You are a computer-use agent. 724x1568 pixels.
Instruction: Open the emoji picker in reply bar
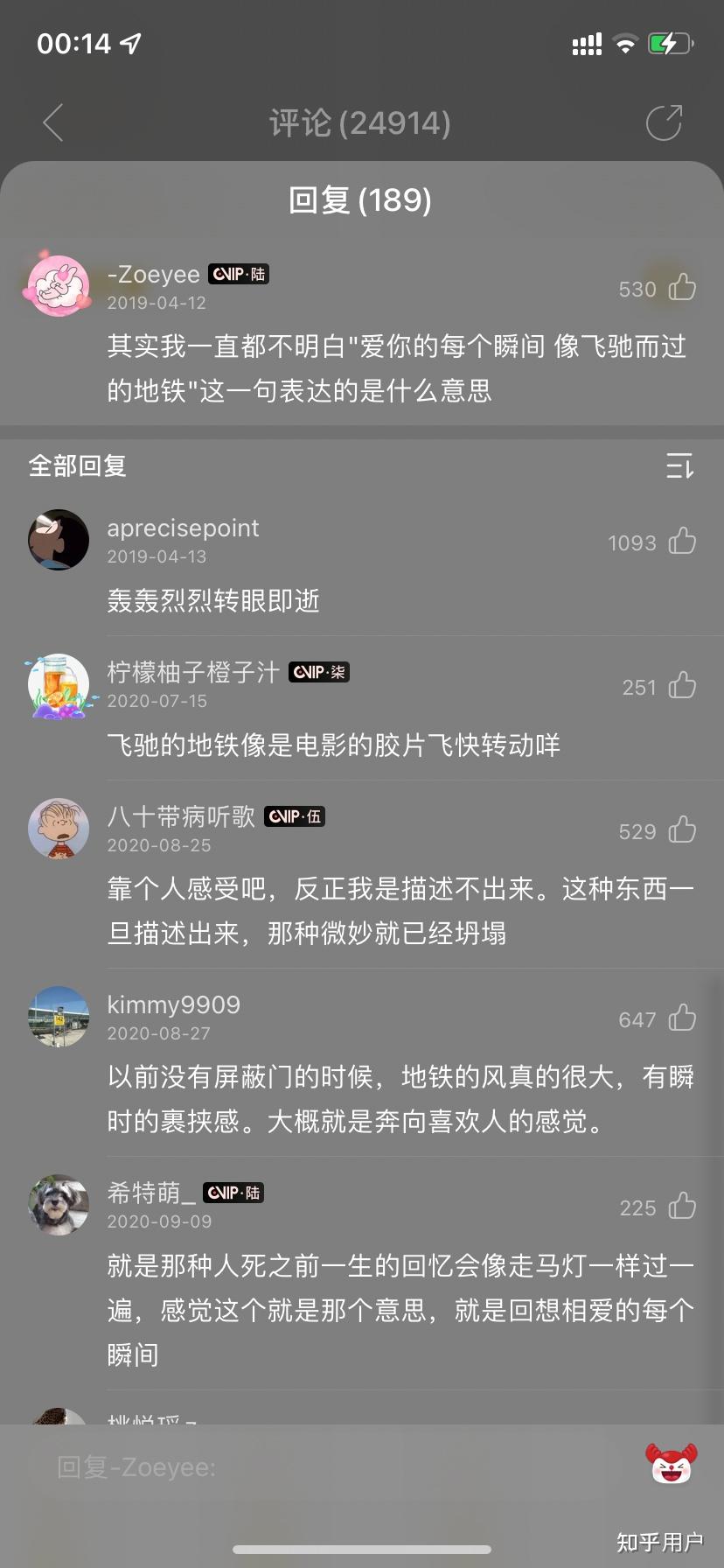[x=671, y=1465]
